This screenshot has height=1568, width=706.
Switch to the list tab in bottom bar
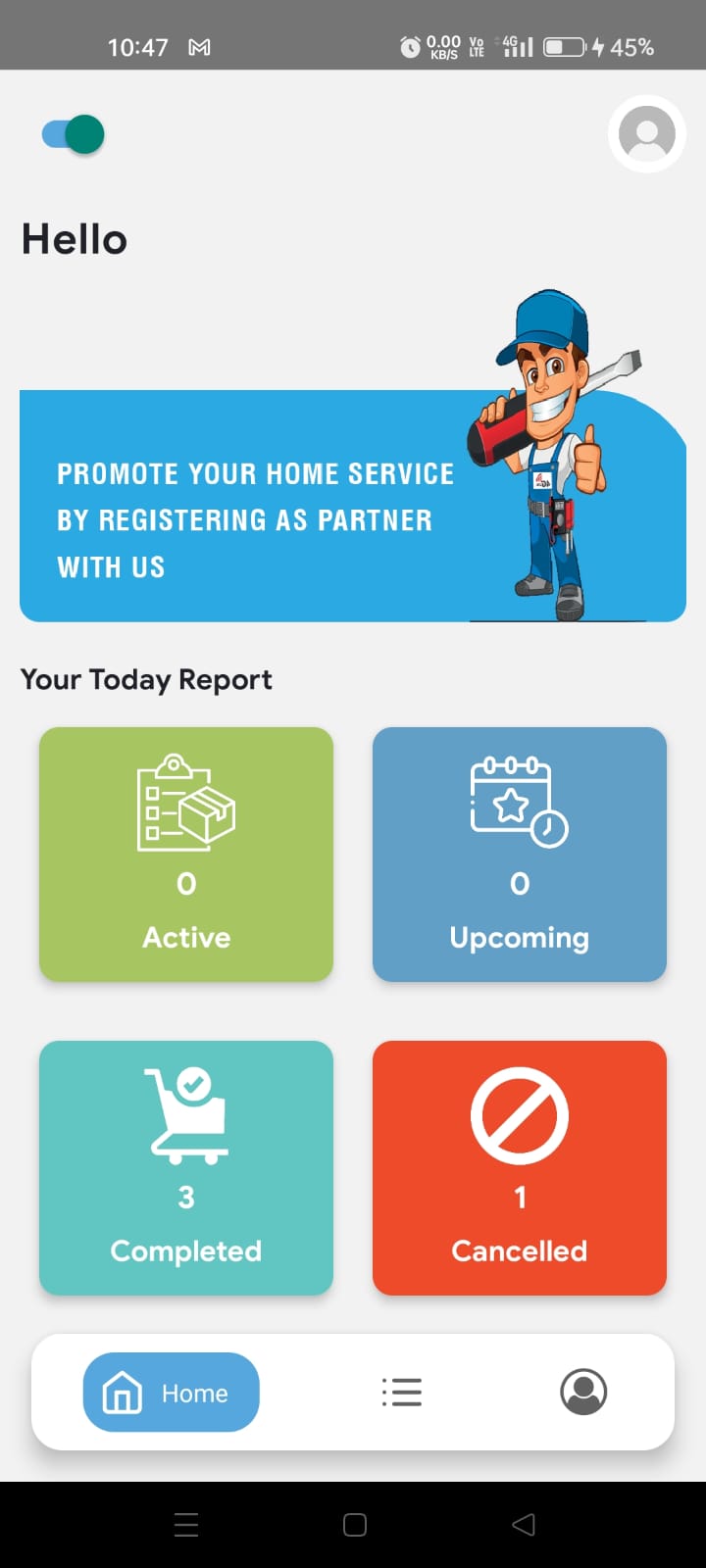(x=402, y=1393)
